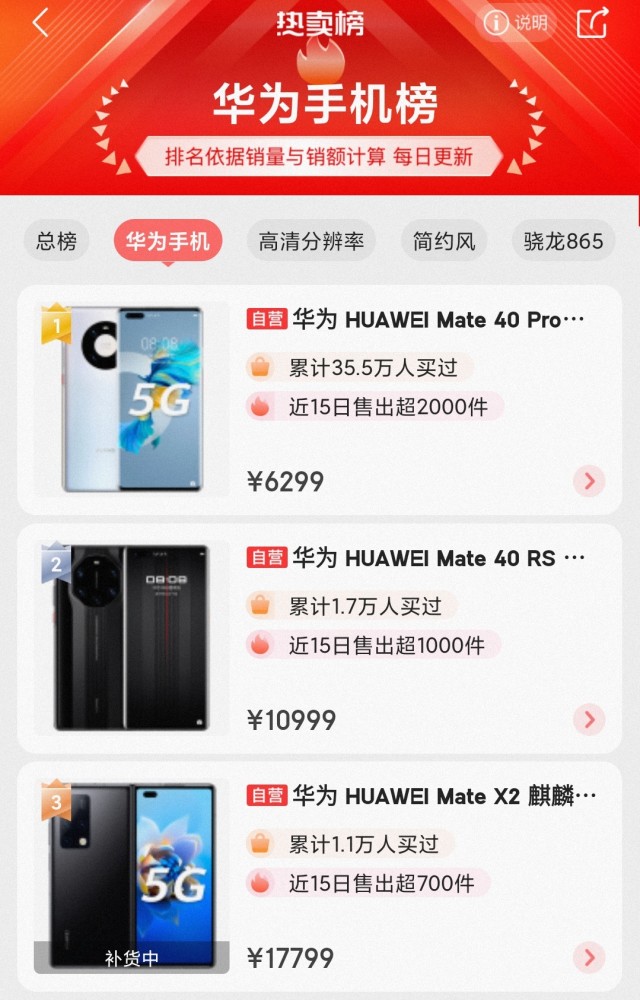Go back using the top arrow
Image resolution: width=640 pixels, height=1000 pixels.
(x=41, y=23)
